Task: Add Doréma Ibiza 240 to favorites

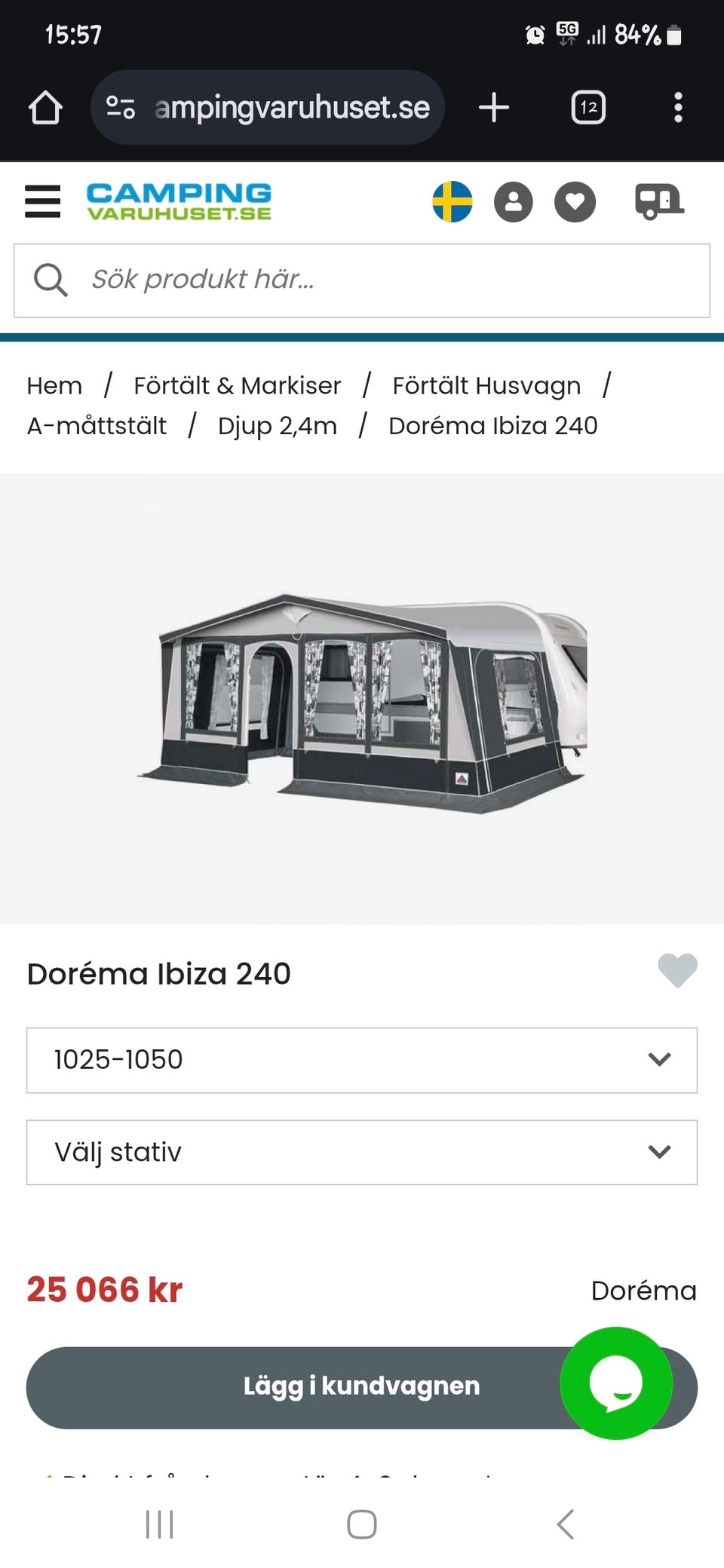Action: point(677,971)
